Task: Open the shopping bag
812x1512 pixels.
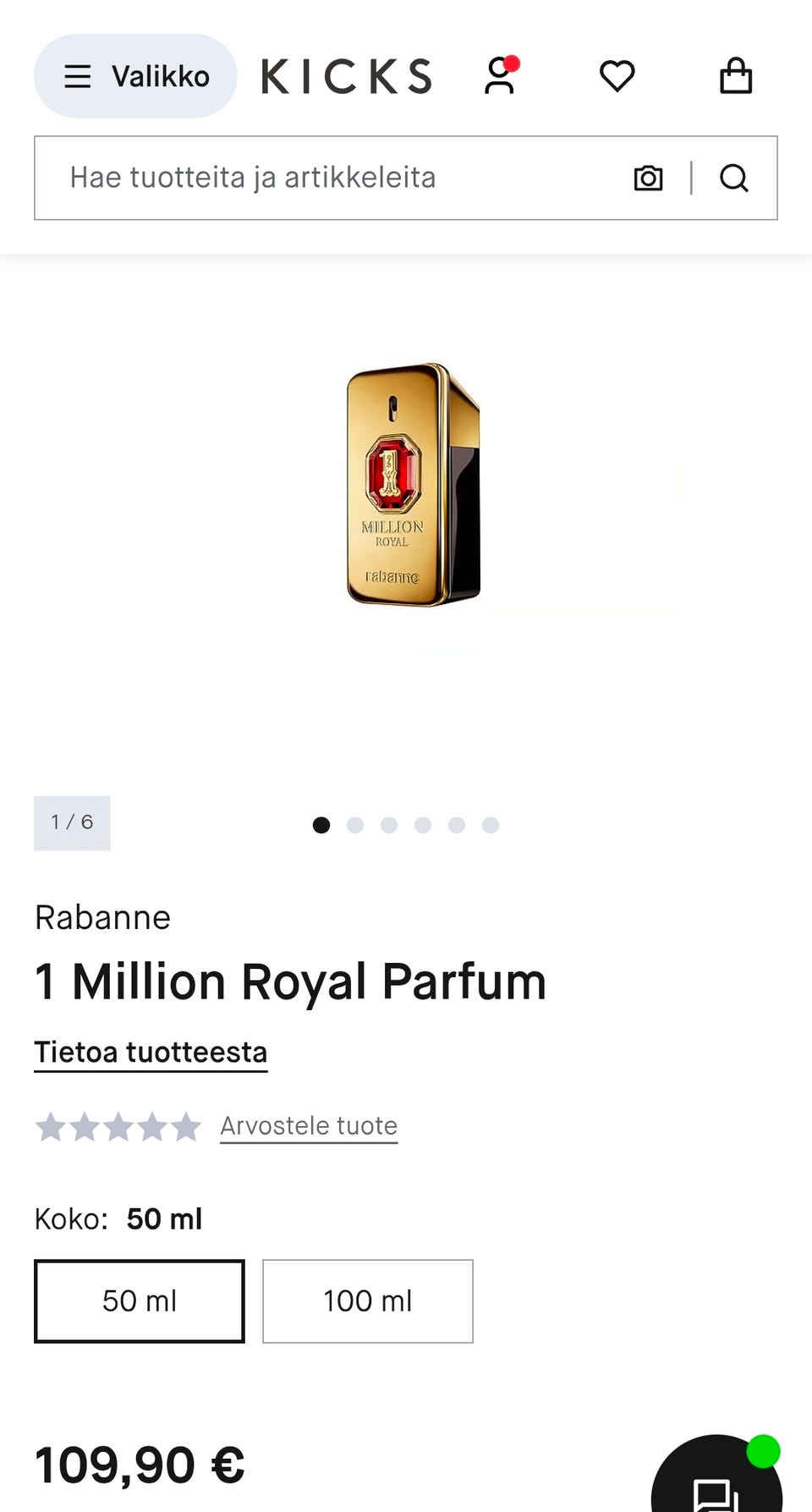Action: 735,76
